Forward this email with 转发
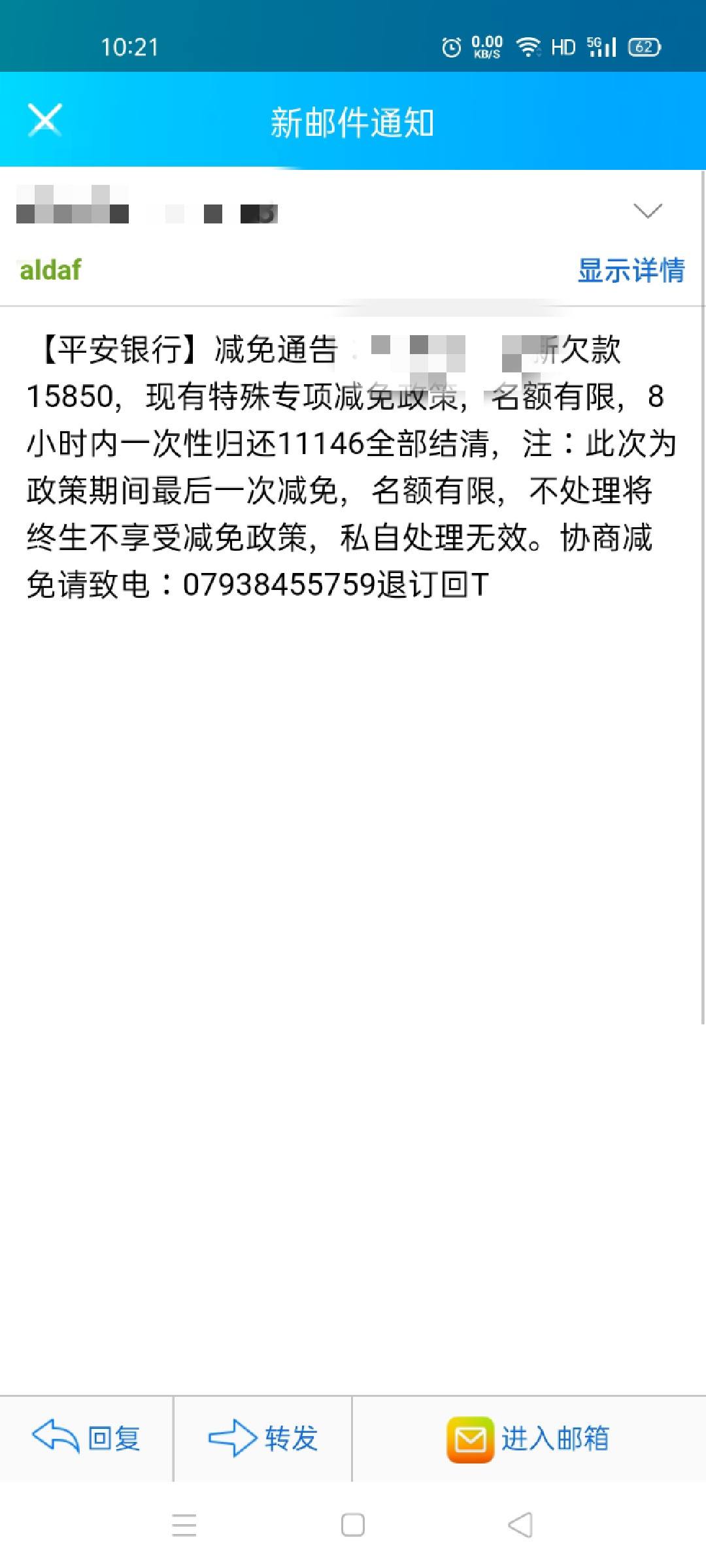 tap(263, 1439)
